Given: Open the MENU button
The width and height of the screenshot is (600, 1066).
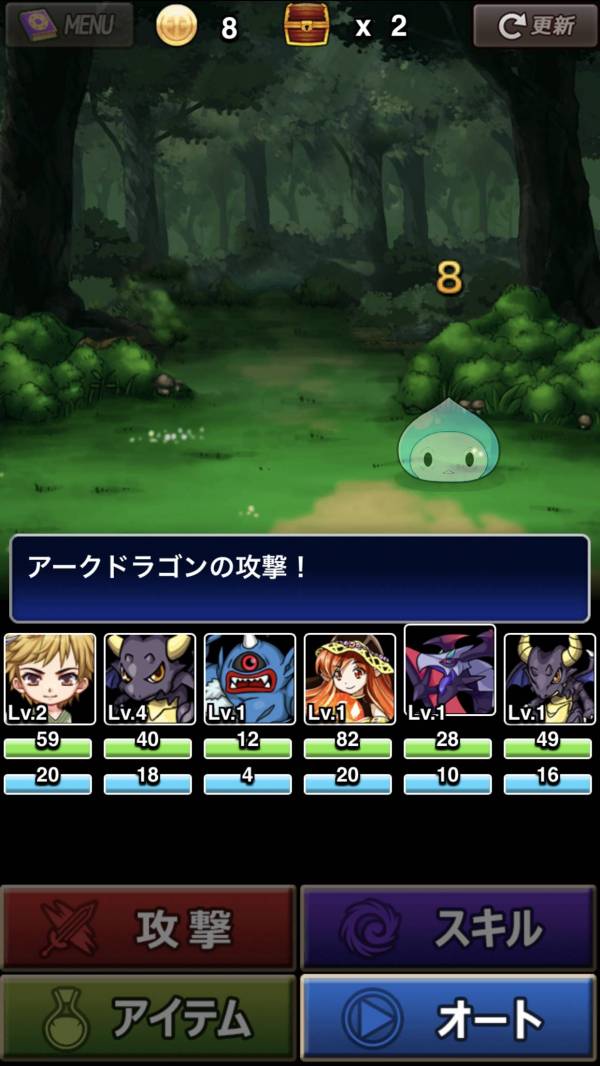Looking at the screenshot, I should click(x=69, y=25).
